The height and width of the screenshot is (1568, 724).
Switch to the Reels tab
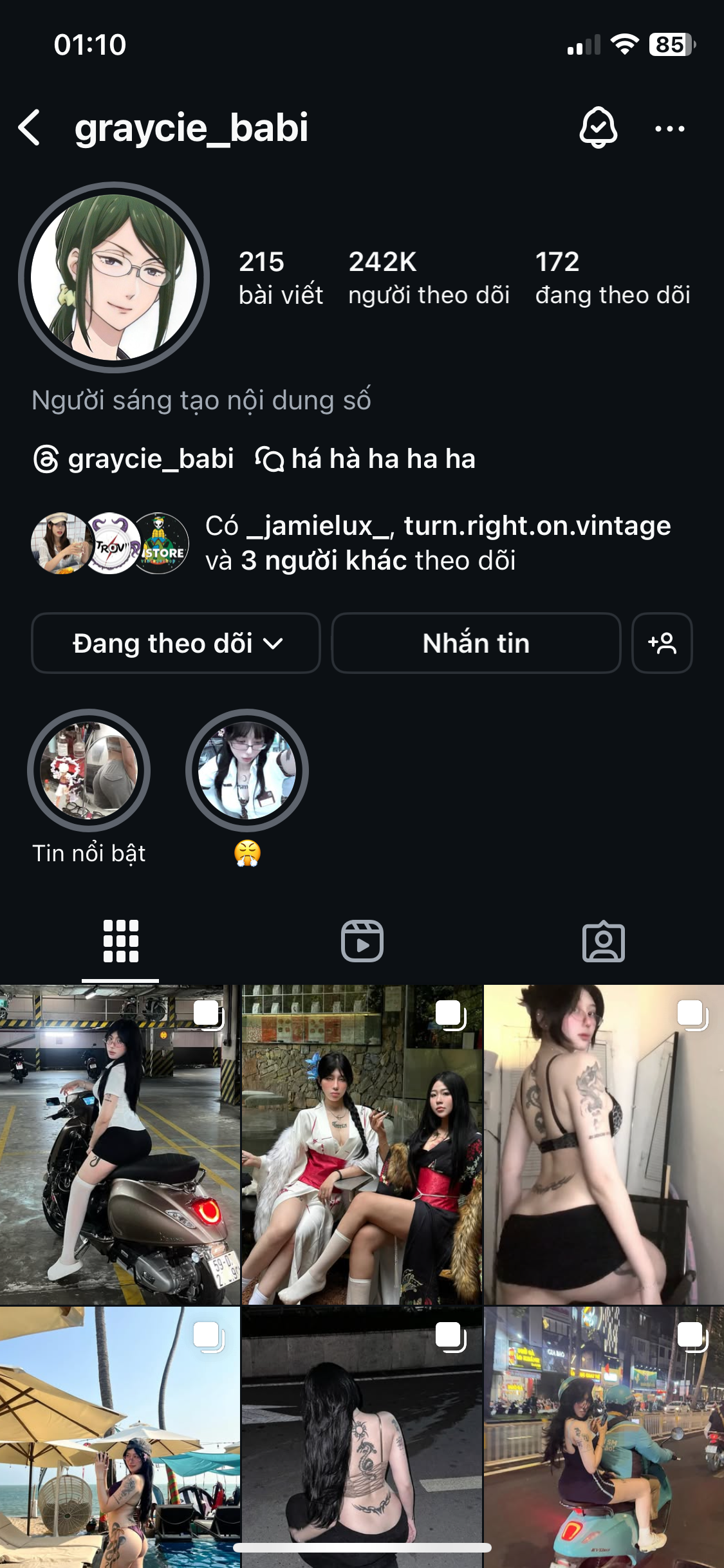point(362,941)
